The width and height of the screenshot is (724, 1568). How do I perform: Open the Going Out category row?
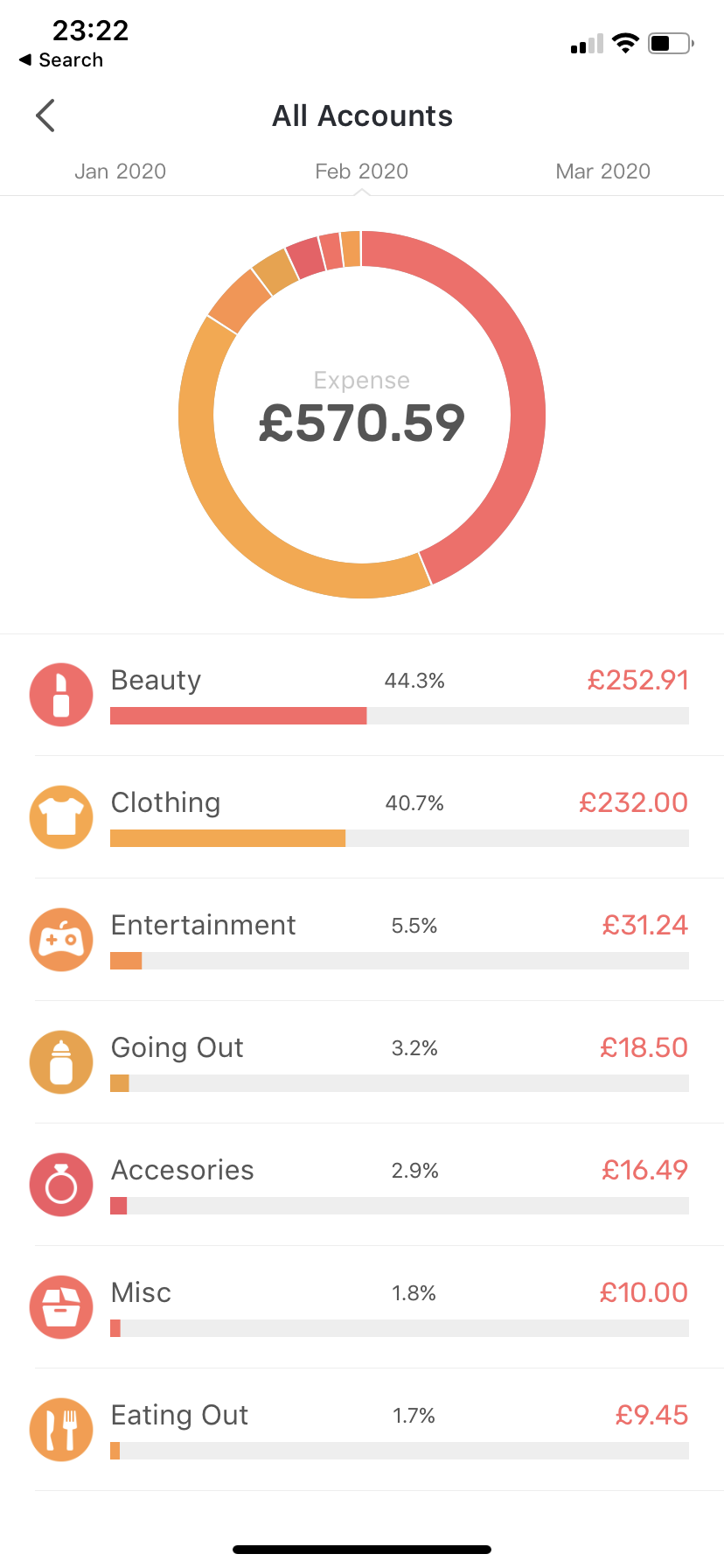(362, 1062)
